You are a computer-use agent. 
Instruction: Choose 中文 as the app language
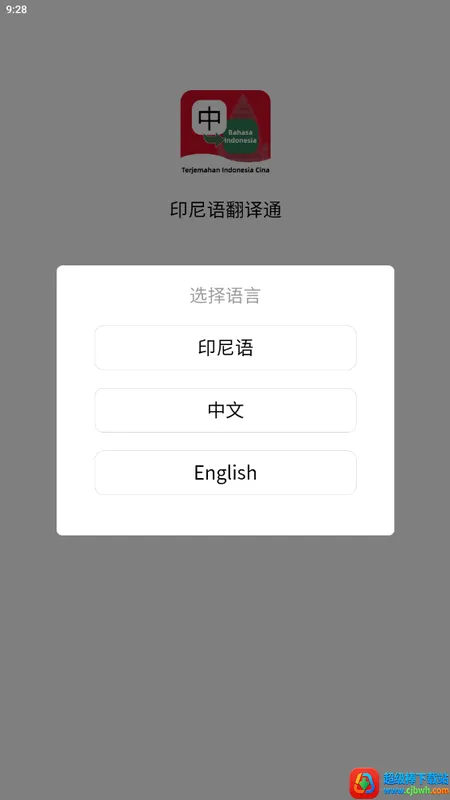coord(225,410)
